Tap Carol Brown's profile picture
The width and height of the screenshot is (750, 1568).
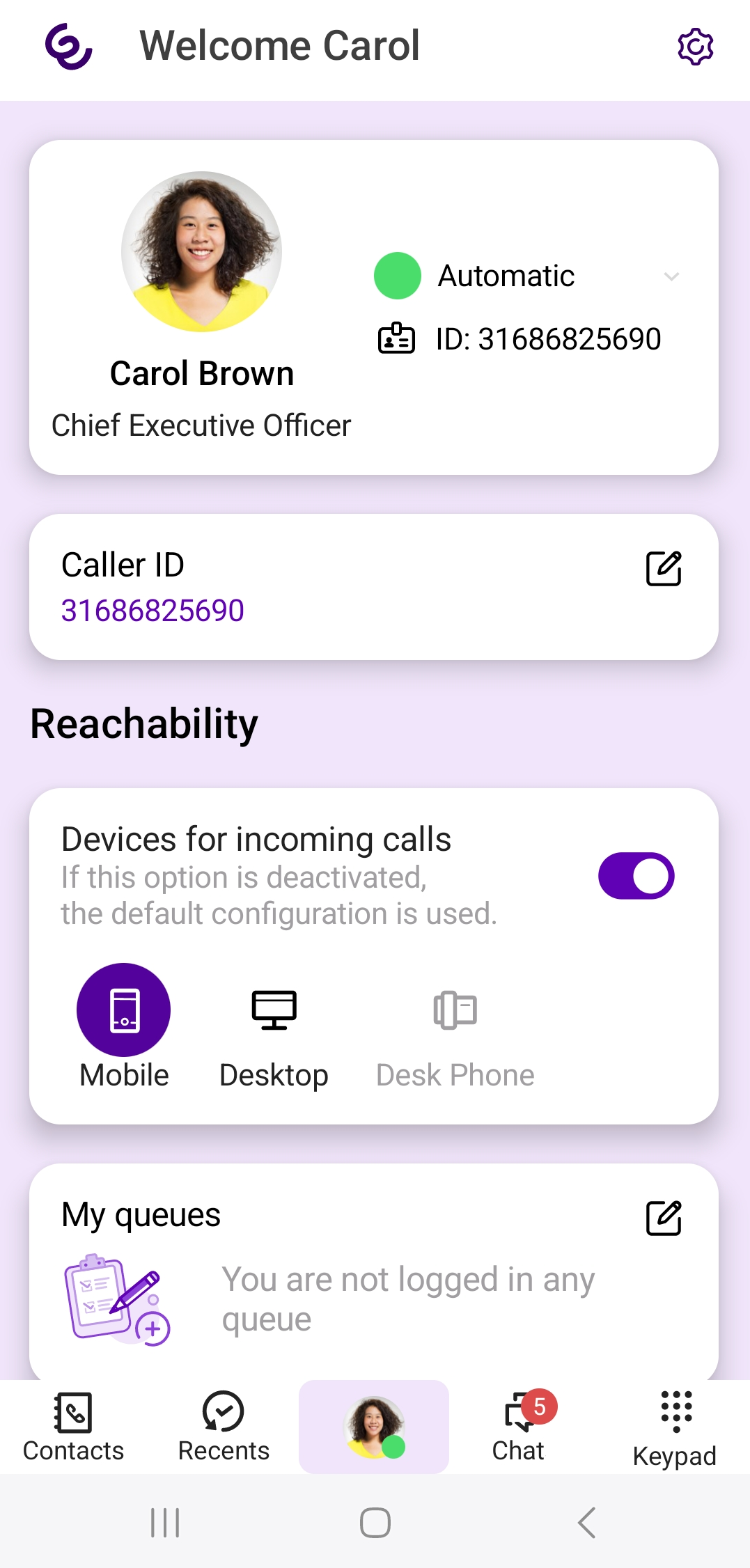click(x=202, y=251)
